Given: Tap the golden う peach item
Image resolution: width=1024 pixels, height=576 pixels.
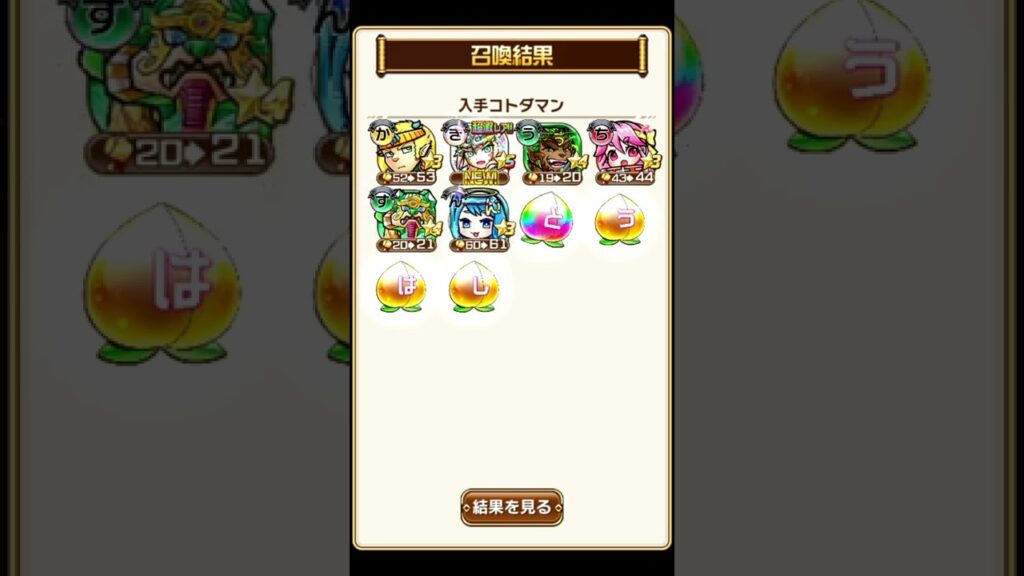Looking at the screenshot, I should pos(620,220).
